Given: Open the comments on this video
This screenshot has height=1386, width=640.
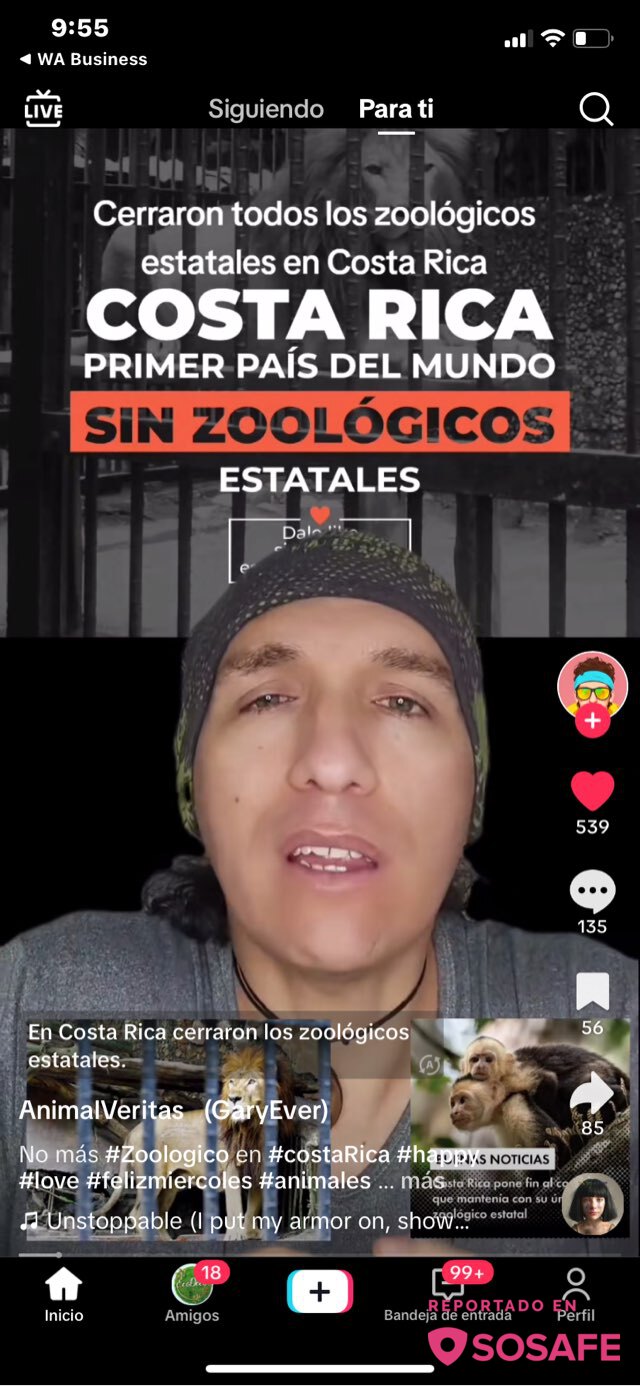Looking at the screenshot, I should click(592, 892).
